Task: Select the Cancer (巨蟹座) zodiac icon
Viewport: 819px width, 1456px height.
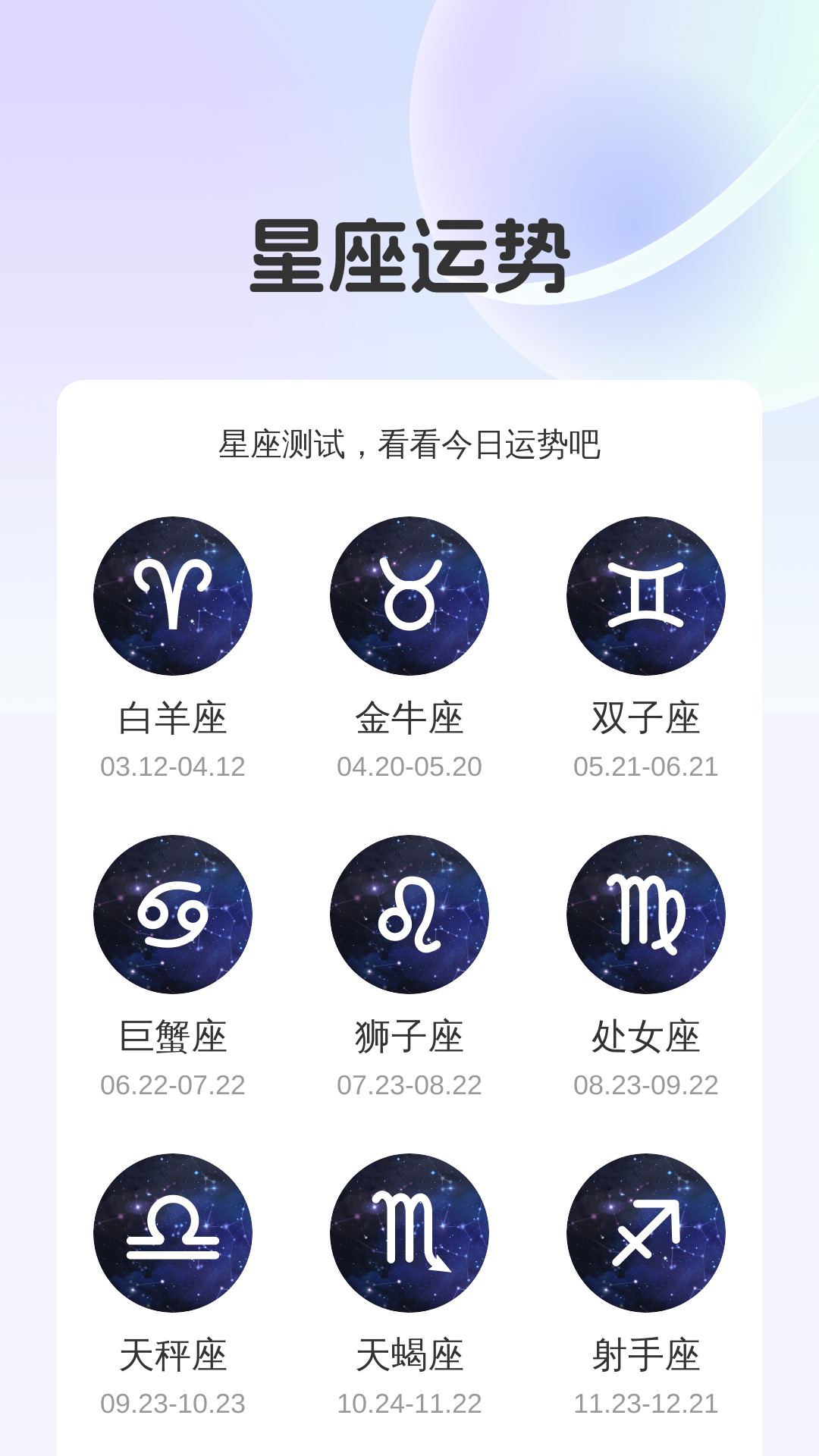Action: (173, 914)
